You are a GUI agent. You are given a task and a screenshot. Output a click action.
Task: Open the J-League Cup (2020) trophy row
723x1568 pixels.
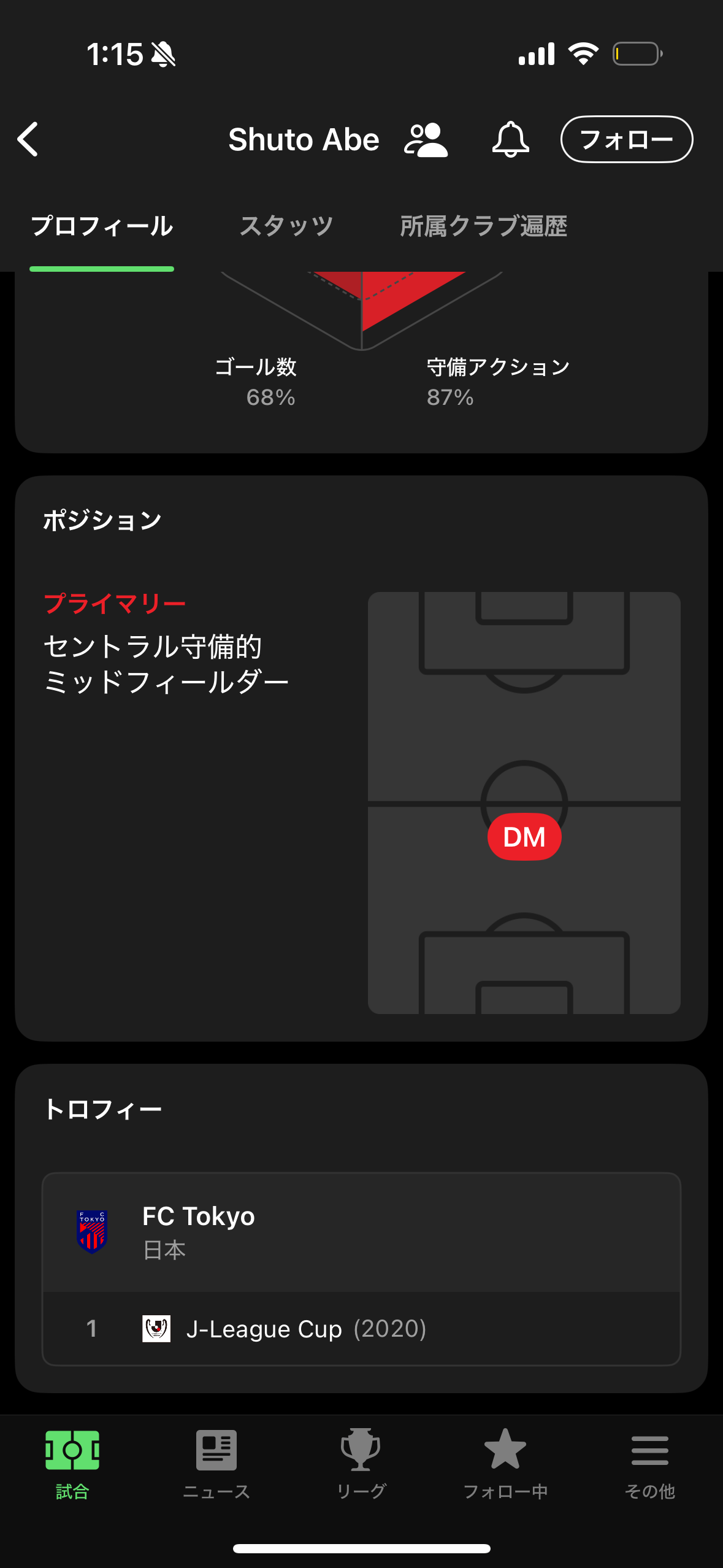point(361,1329)
